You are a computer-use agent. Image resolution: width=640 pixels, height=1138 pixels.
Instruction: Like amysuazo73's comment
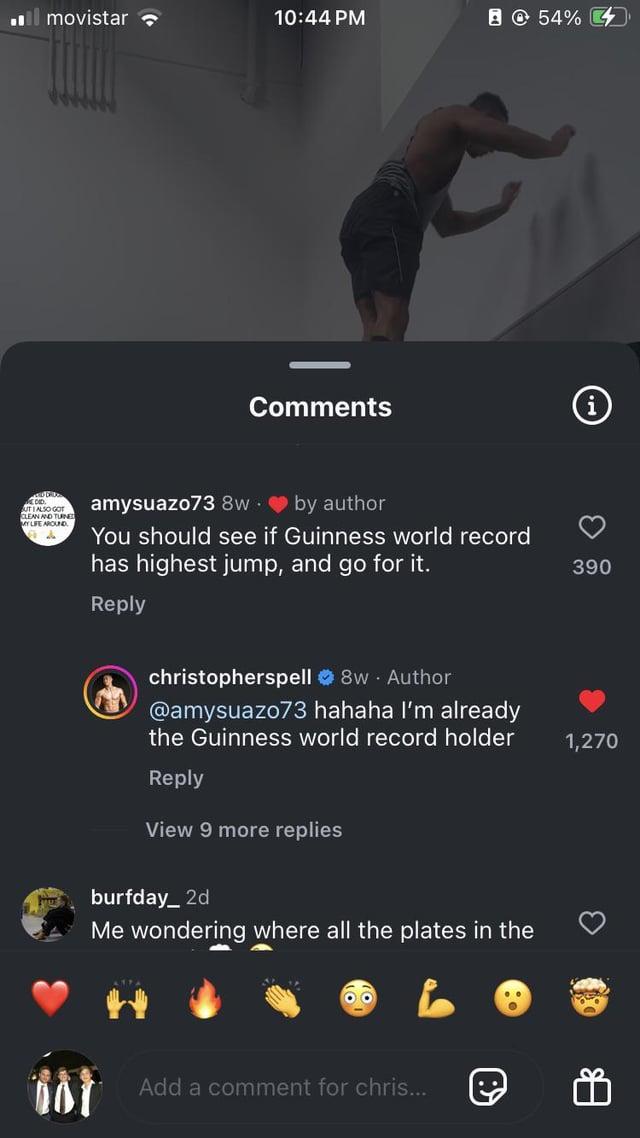point(592,527)
